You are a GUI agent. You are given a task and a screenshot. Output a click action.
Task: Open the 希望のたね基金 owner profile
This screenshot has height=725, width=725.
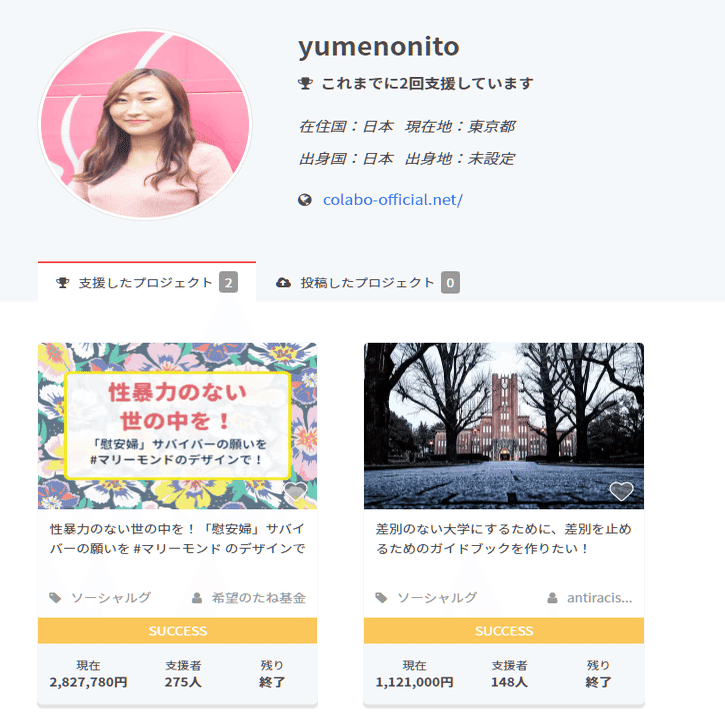pyautogui.click(x=249, y=598)
